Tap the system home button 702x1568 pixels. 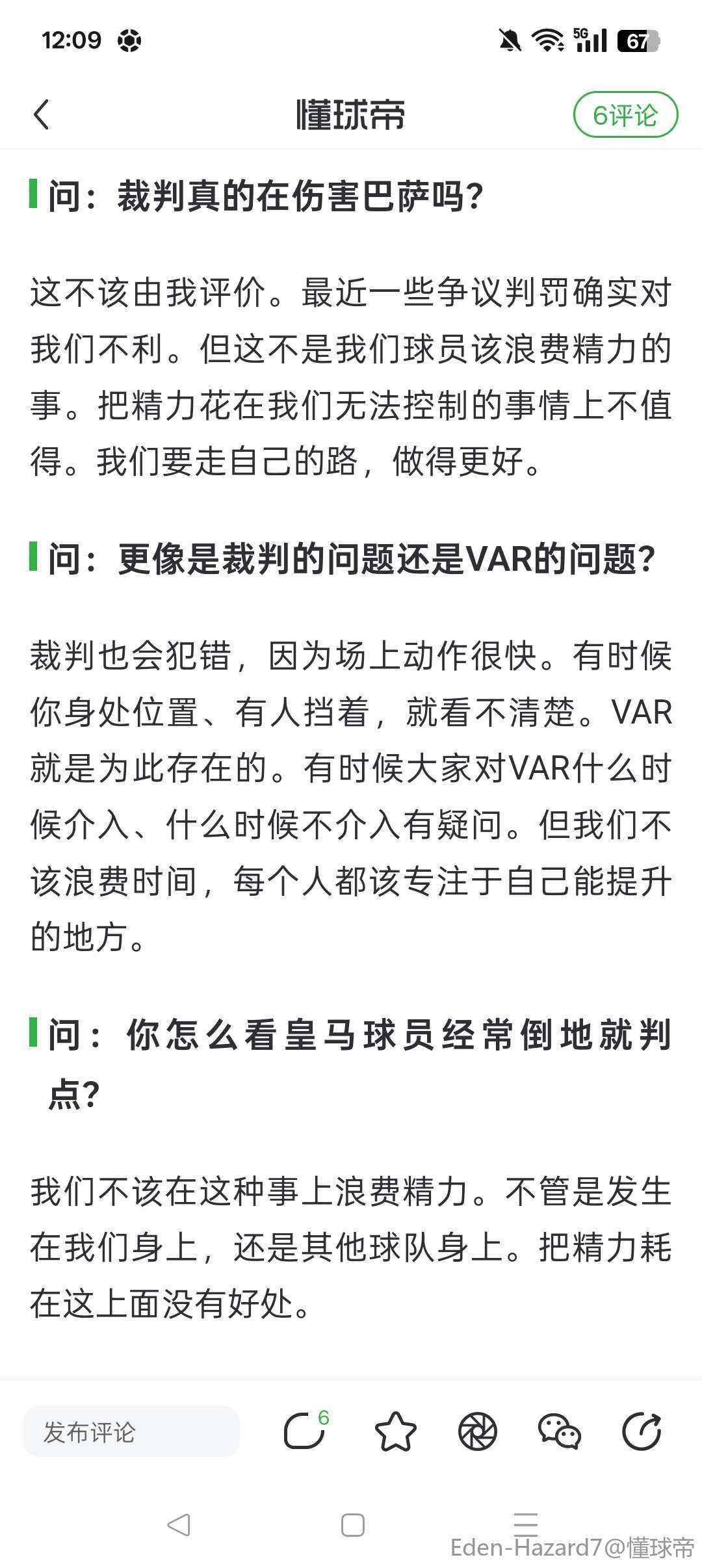[352, 1524]
